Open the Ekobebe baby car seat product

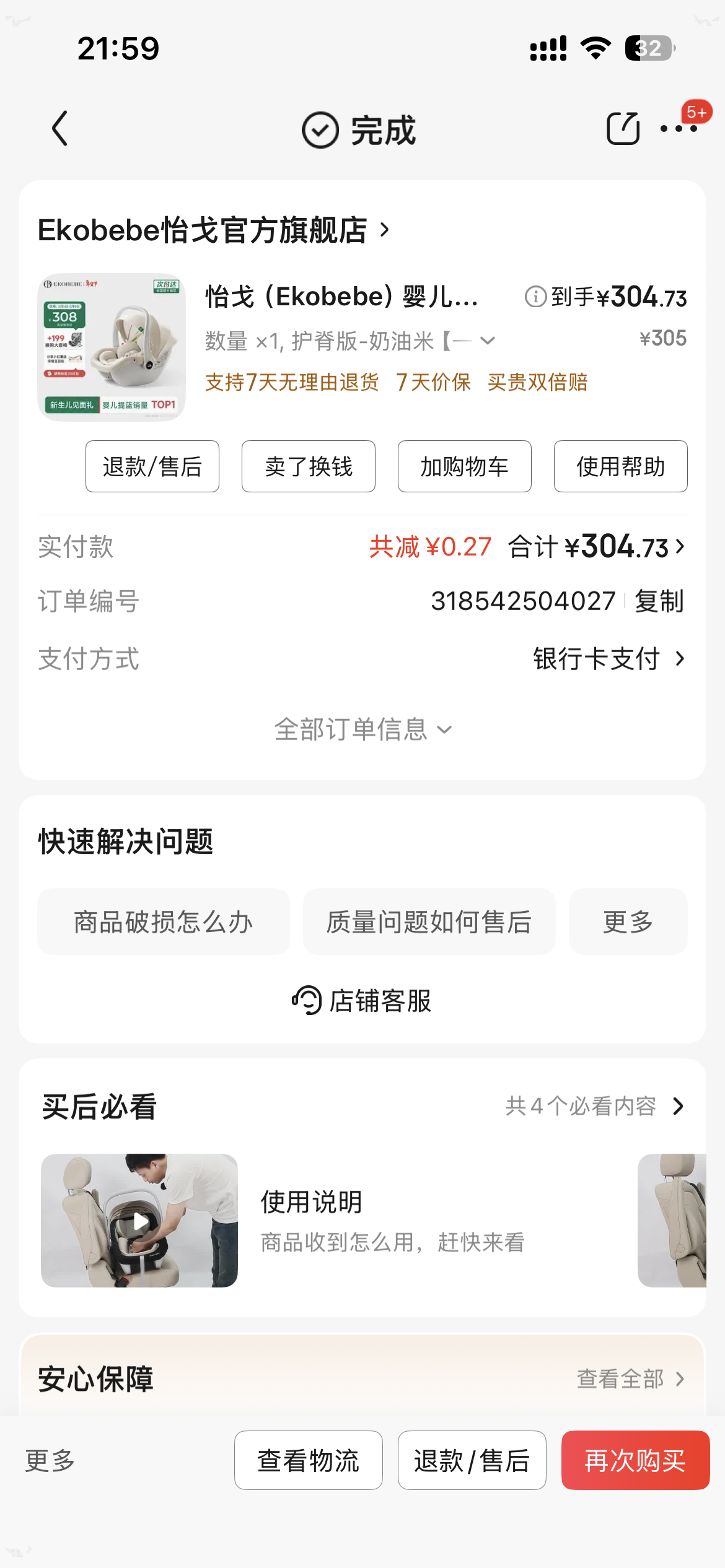pos(342,297)
